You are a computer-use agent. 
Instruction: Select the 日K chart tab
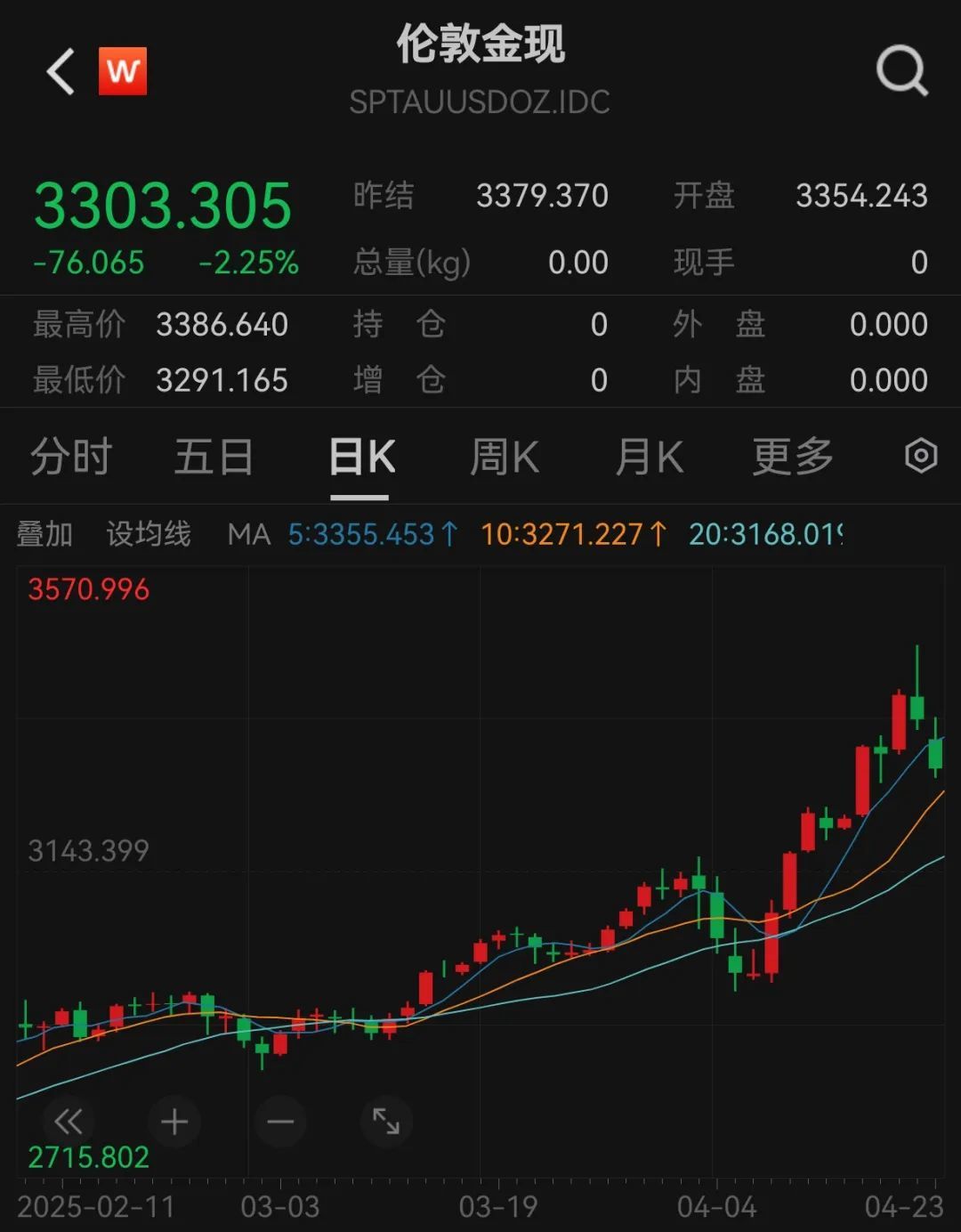point(361,458)
